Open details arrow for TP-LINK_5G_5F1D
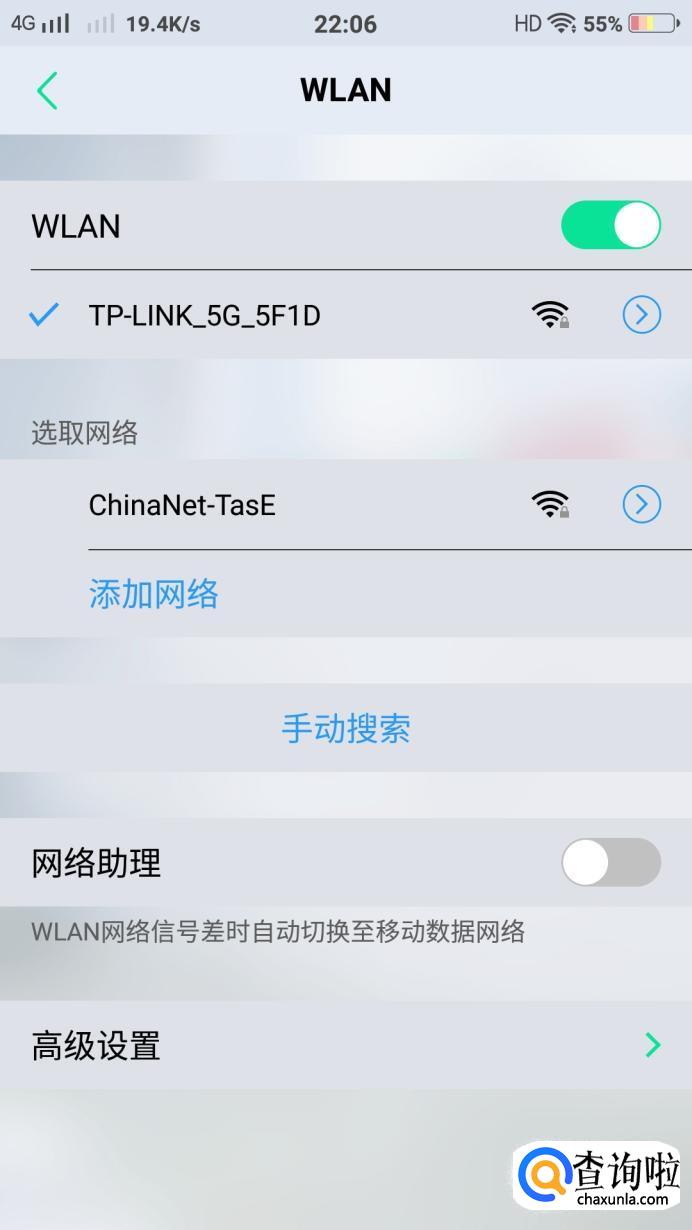This screenshot has width=692, height=1230. (642, 315)
